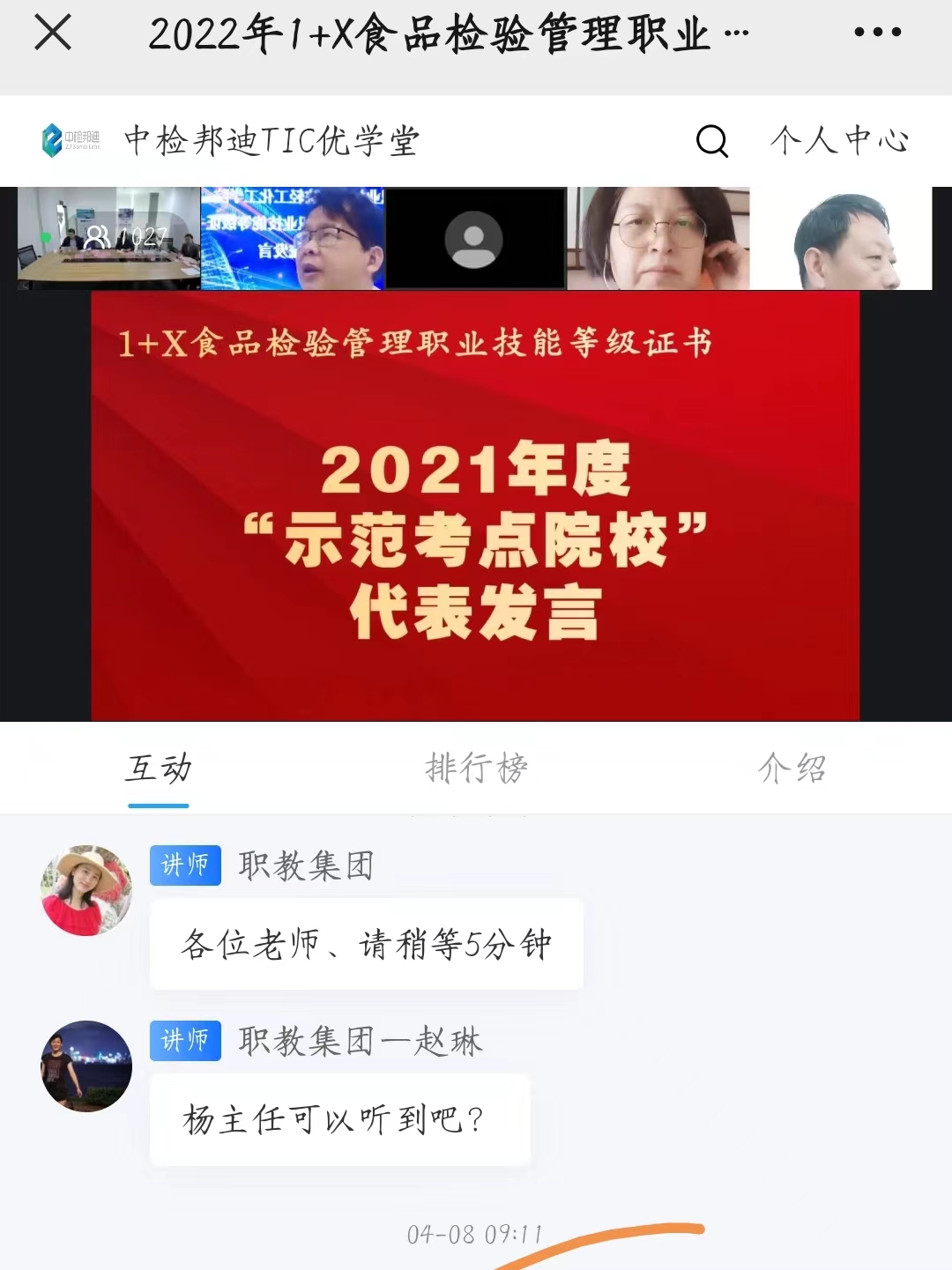The height and width of the screenshot is (1270, 952).
Task: Switch to the 排行榜 tab
Action: point(476,769)
